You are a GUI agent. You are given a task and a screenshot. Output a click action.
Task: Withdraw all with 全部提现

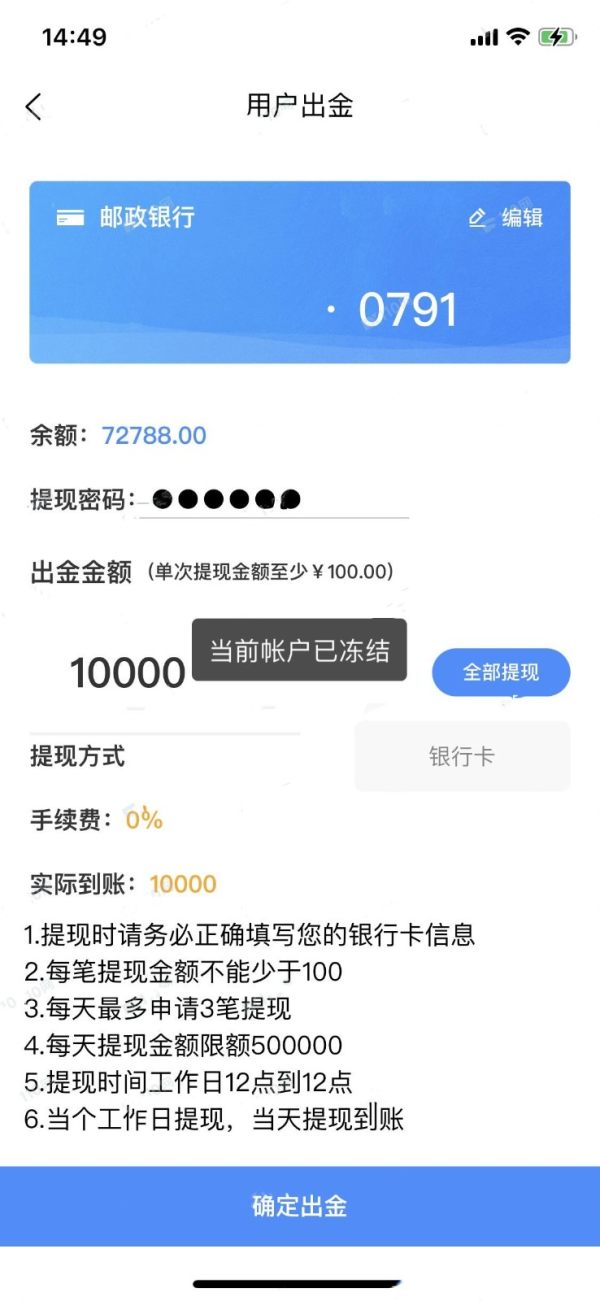[x=501, y=673]
